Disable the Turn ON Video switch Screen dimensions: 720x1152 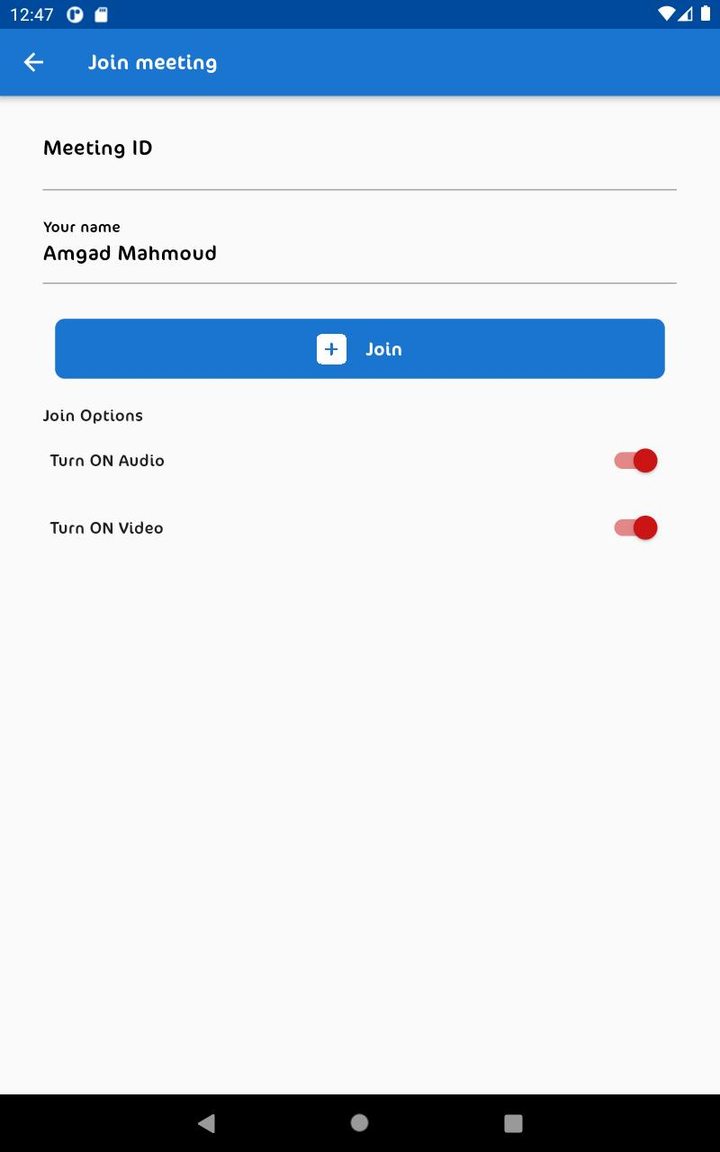(x=635, y=528)
